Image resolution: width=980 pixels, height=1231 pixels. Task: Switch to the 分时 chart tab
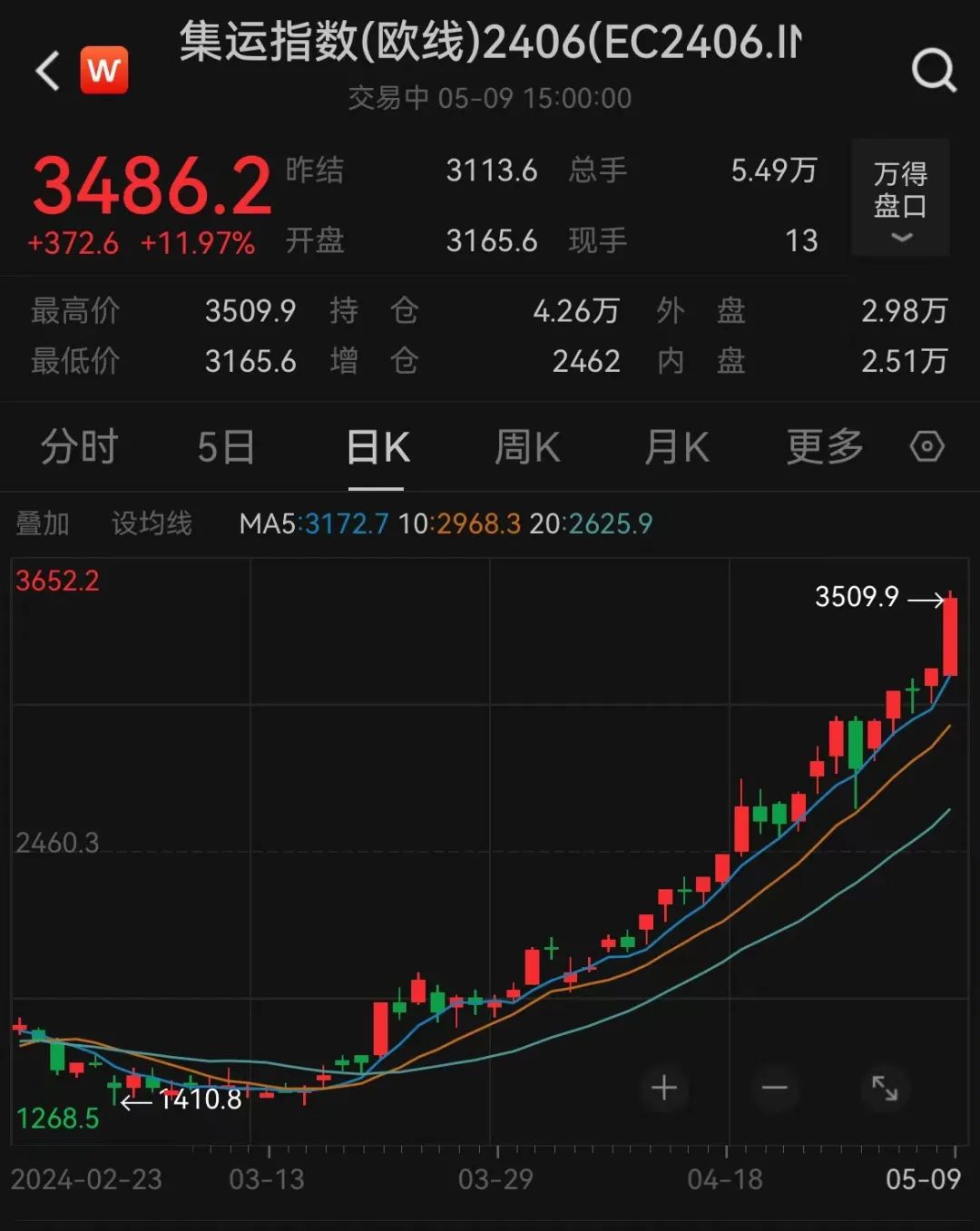[x=79, y=447]
